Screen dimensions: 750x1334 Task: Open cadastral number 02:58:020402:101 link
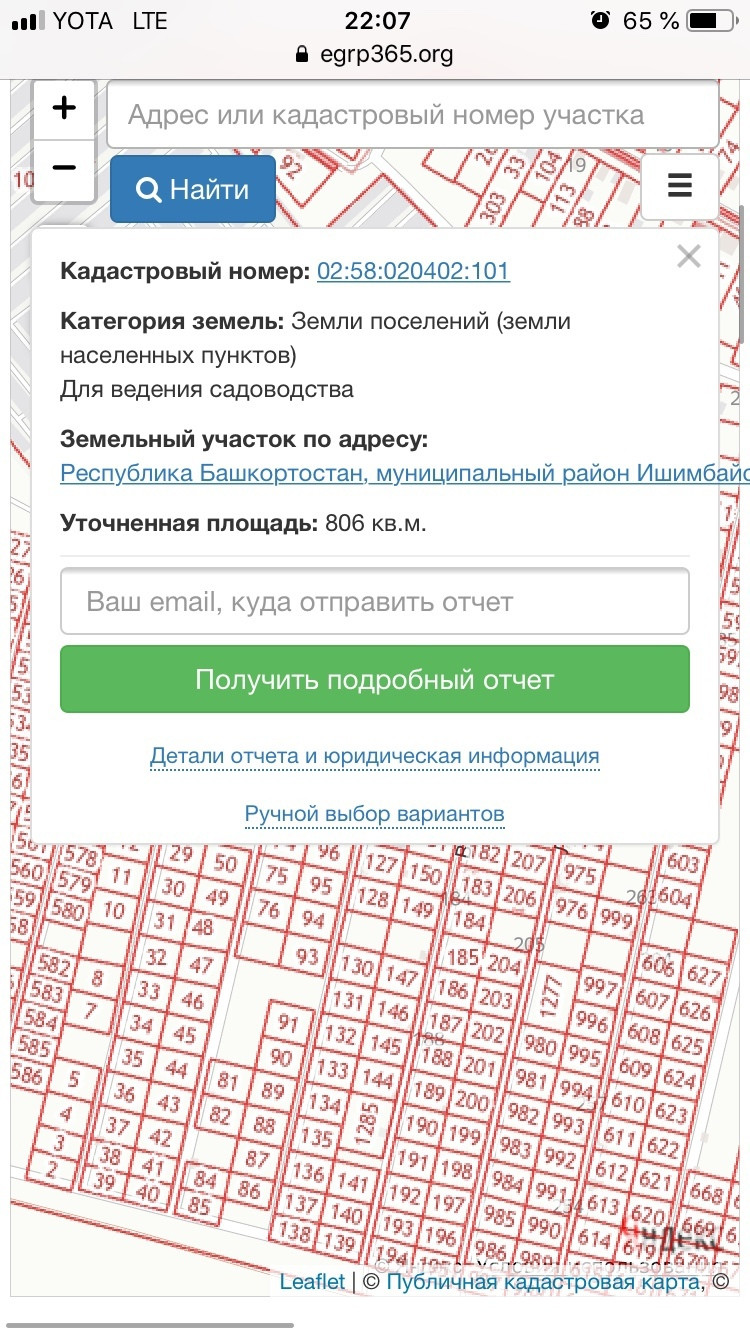click(413, 271)
